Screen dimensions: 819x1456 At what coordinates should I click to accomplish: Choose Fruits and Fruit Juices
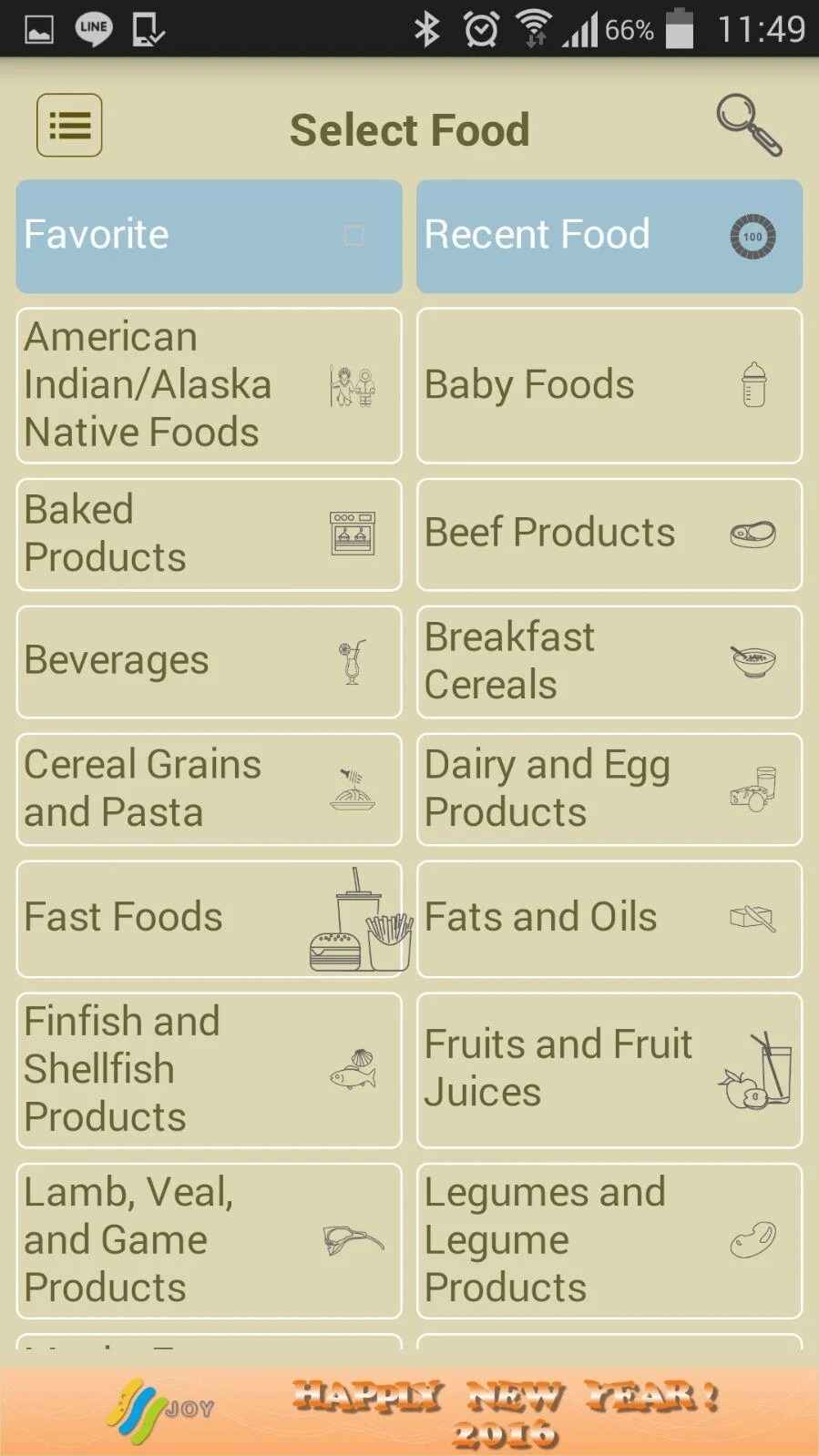pos(609,1070)
